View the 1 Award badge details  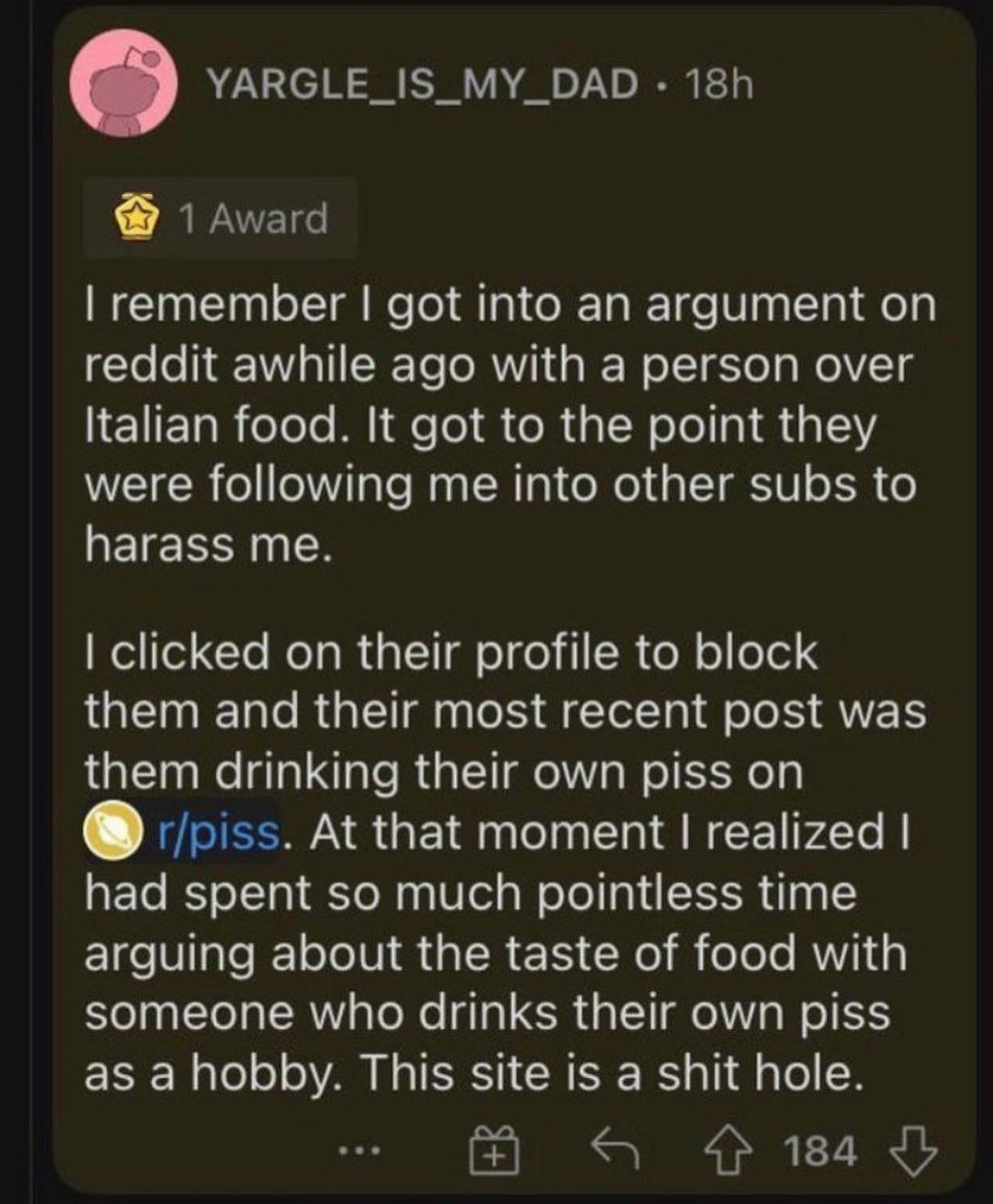coord(222,219)
